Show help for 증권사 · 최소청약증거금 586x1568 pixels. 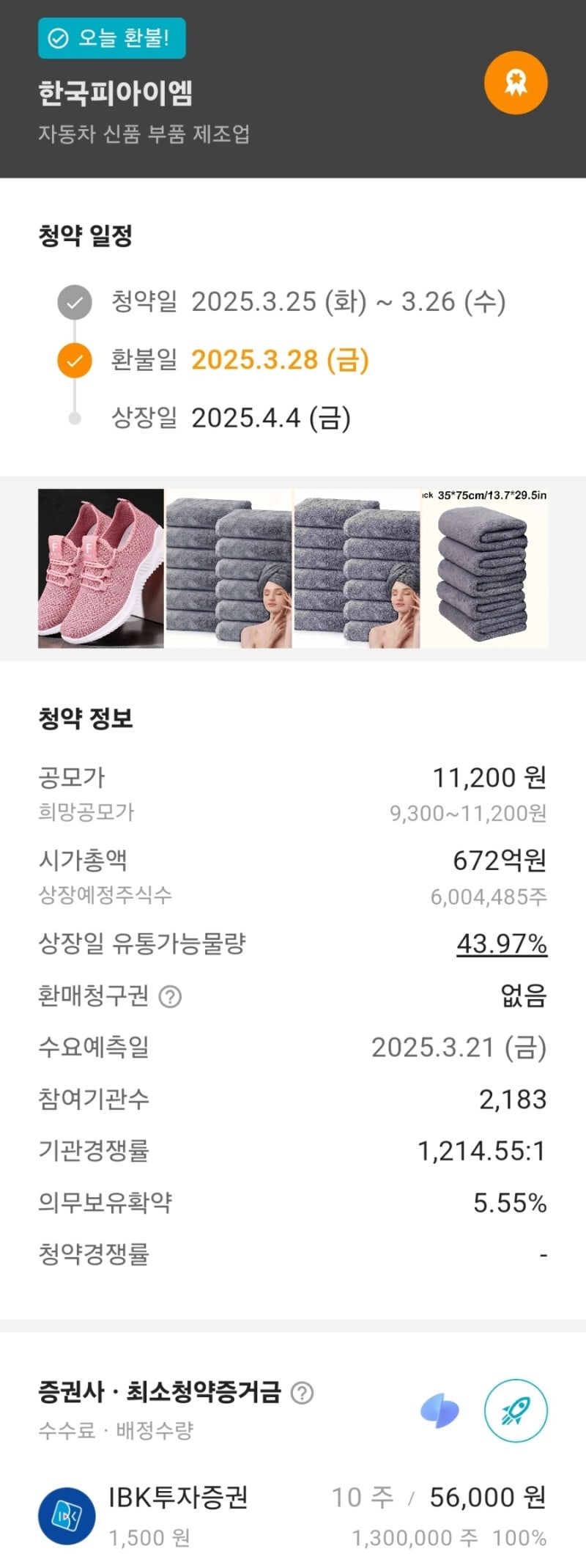click(302, 1392)
